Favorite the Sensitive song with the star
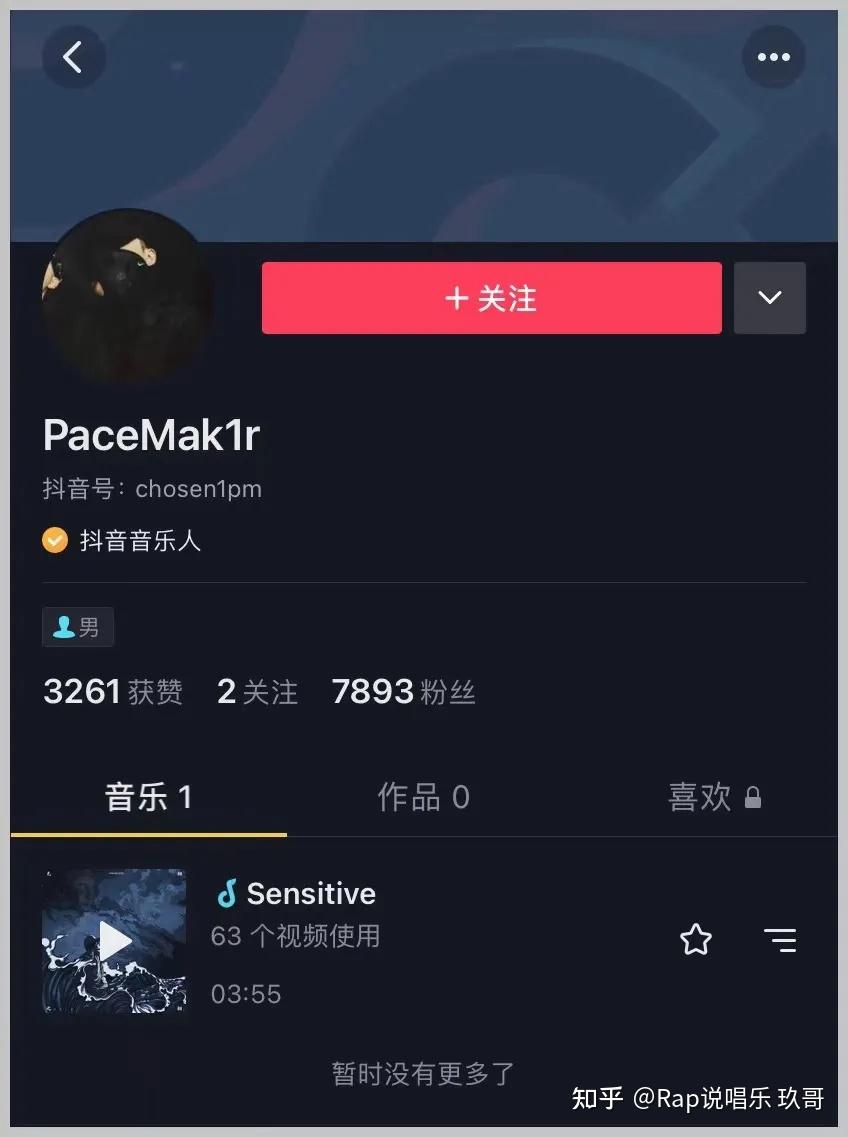 tap(695, 940)
